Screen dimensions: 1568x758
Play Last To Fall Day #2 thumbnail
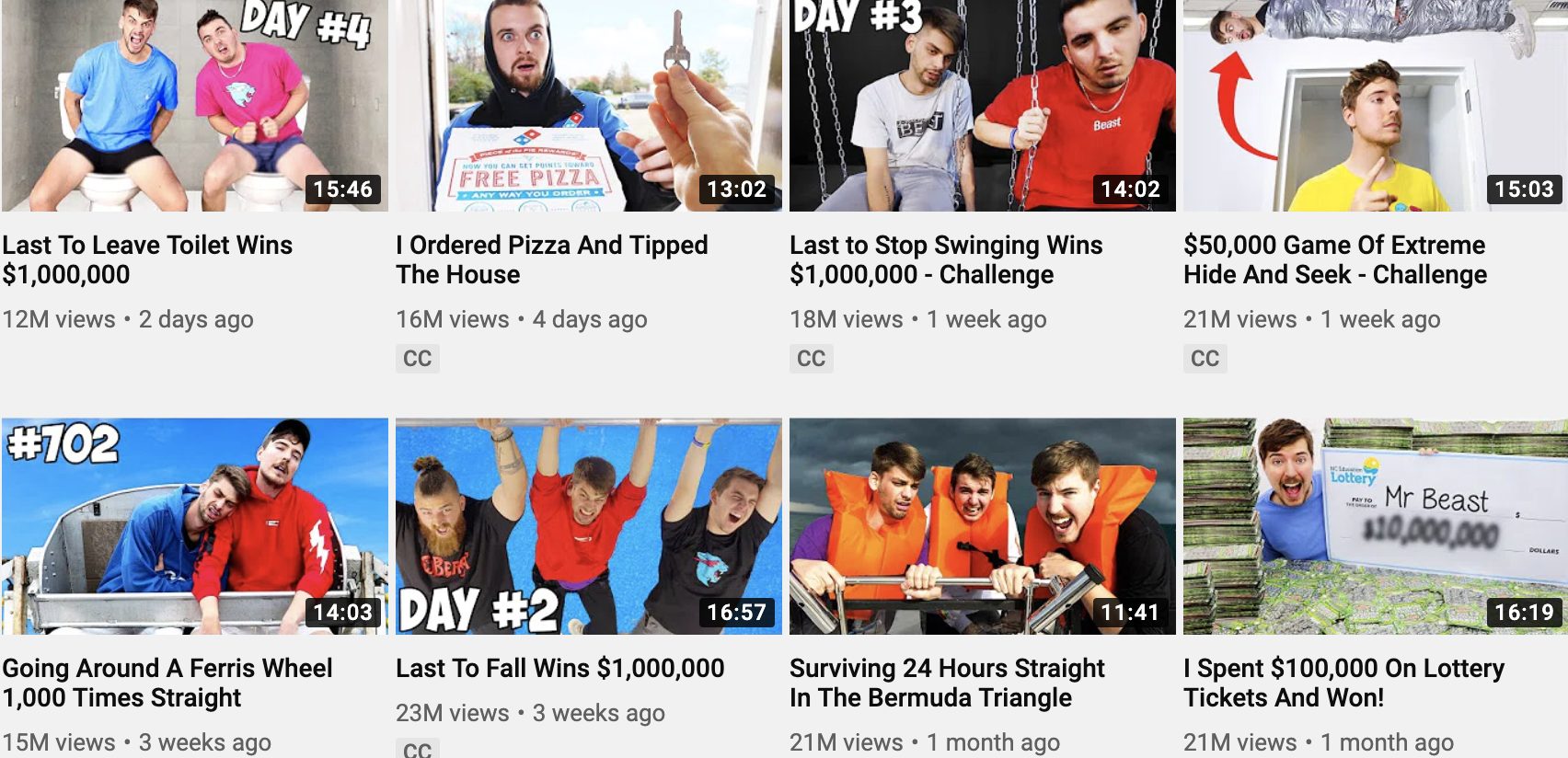589,526
